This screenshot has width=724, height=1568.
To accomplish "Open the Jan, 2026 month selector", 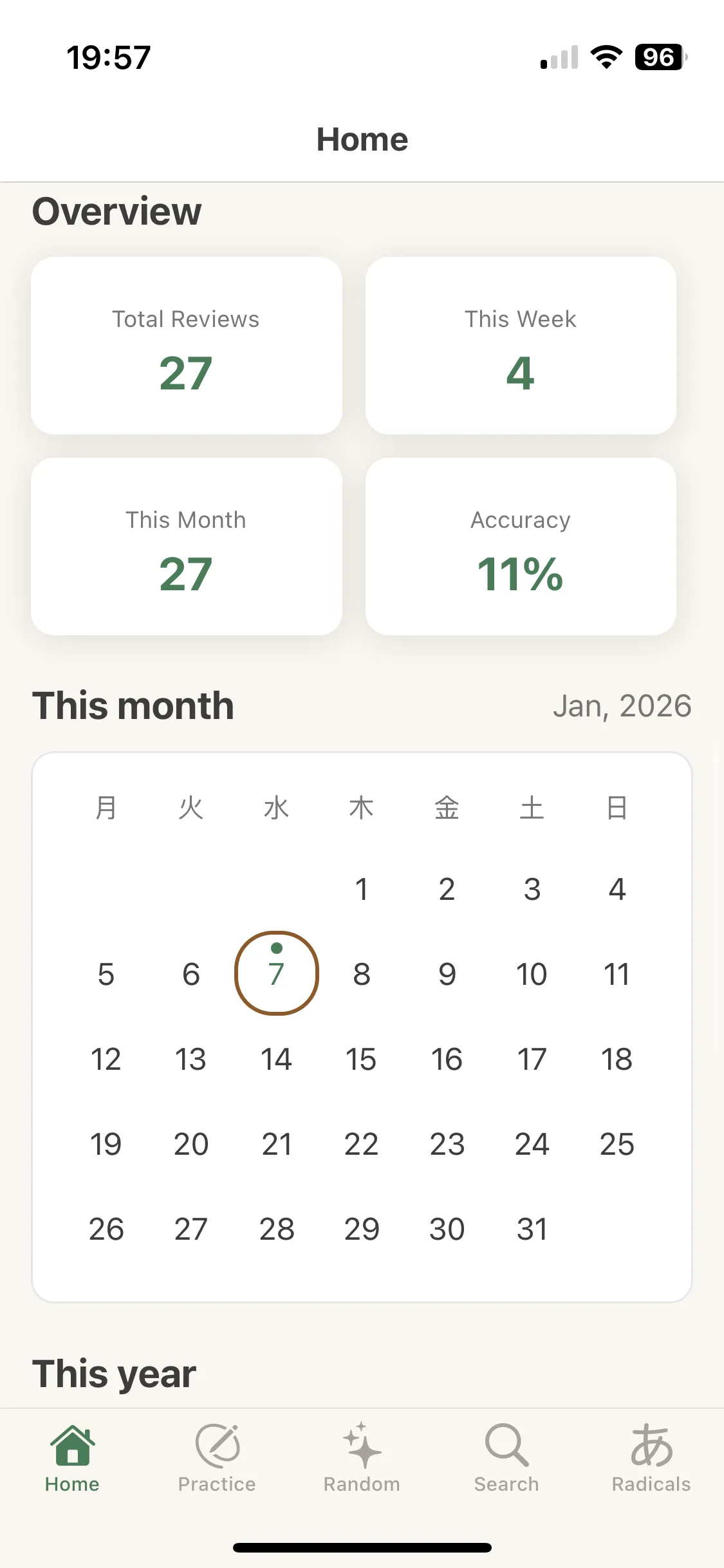I will (x=622, y=705).
